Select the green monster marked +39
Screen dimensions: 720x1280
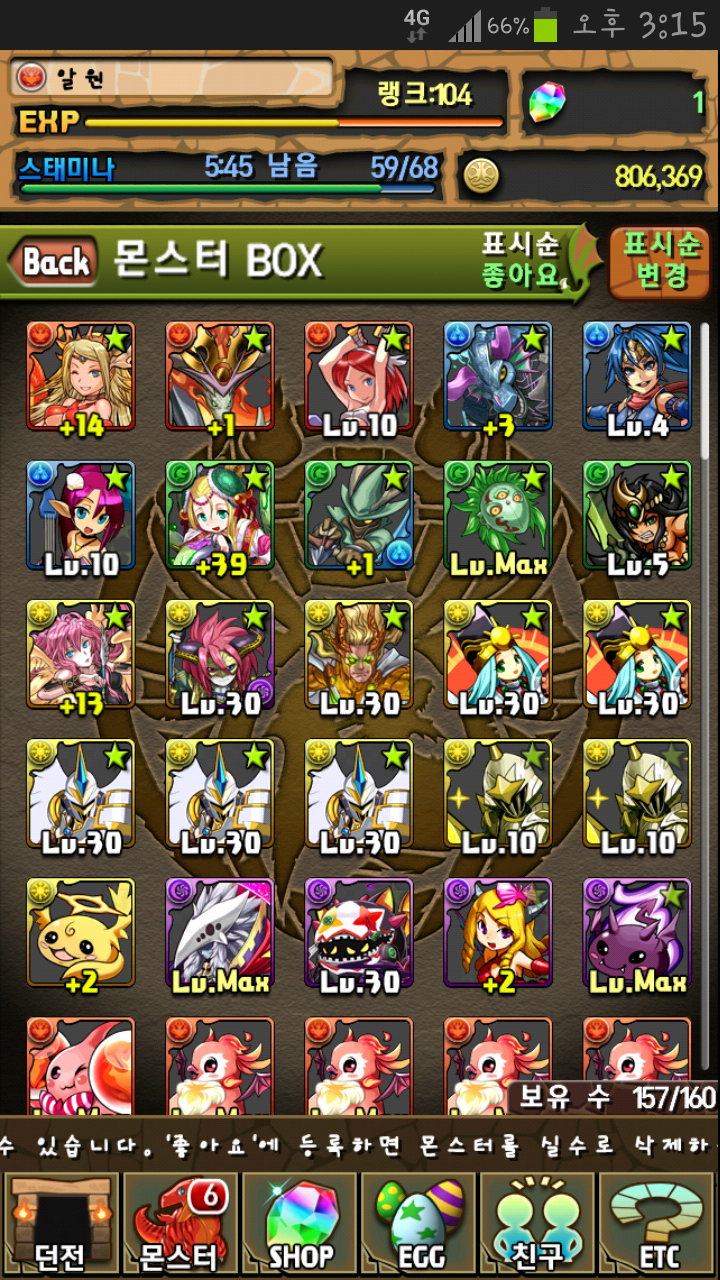pyautogui.click(x=220, y=515)
